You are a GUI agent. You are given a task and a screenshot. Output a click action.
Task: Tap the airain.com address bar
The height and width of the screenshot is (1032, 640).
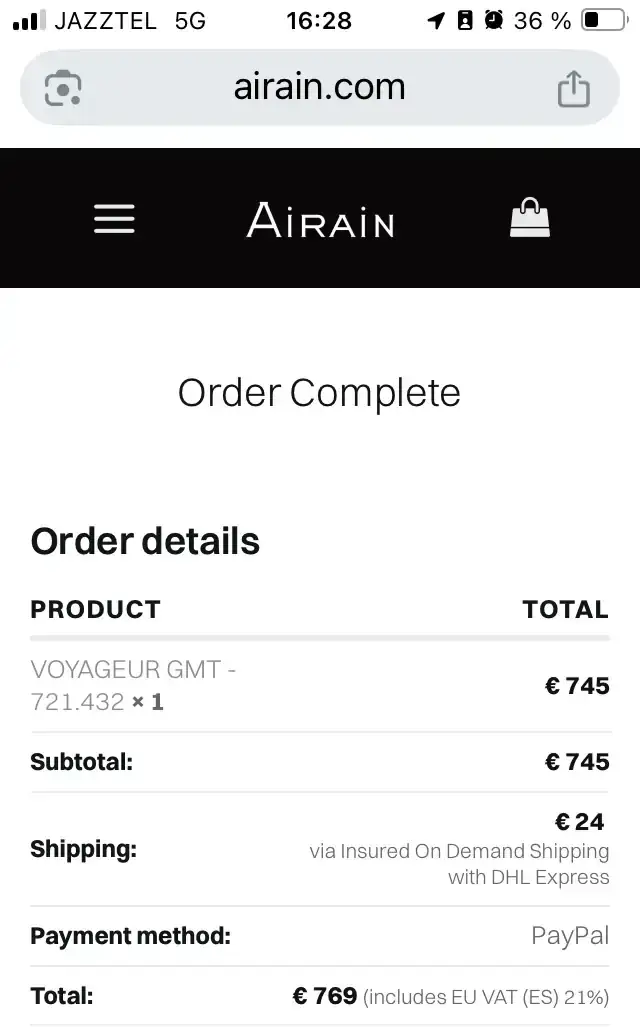[319, 87]
